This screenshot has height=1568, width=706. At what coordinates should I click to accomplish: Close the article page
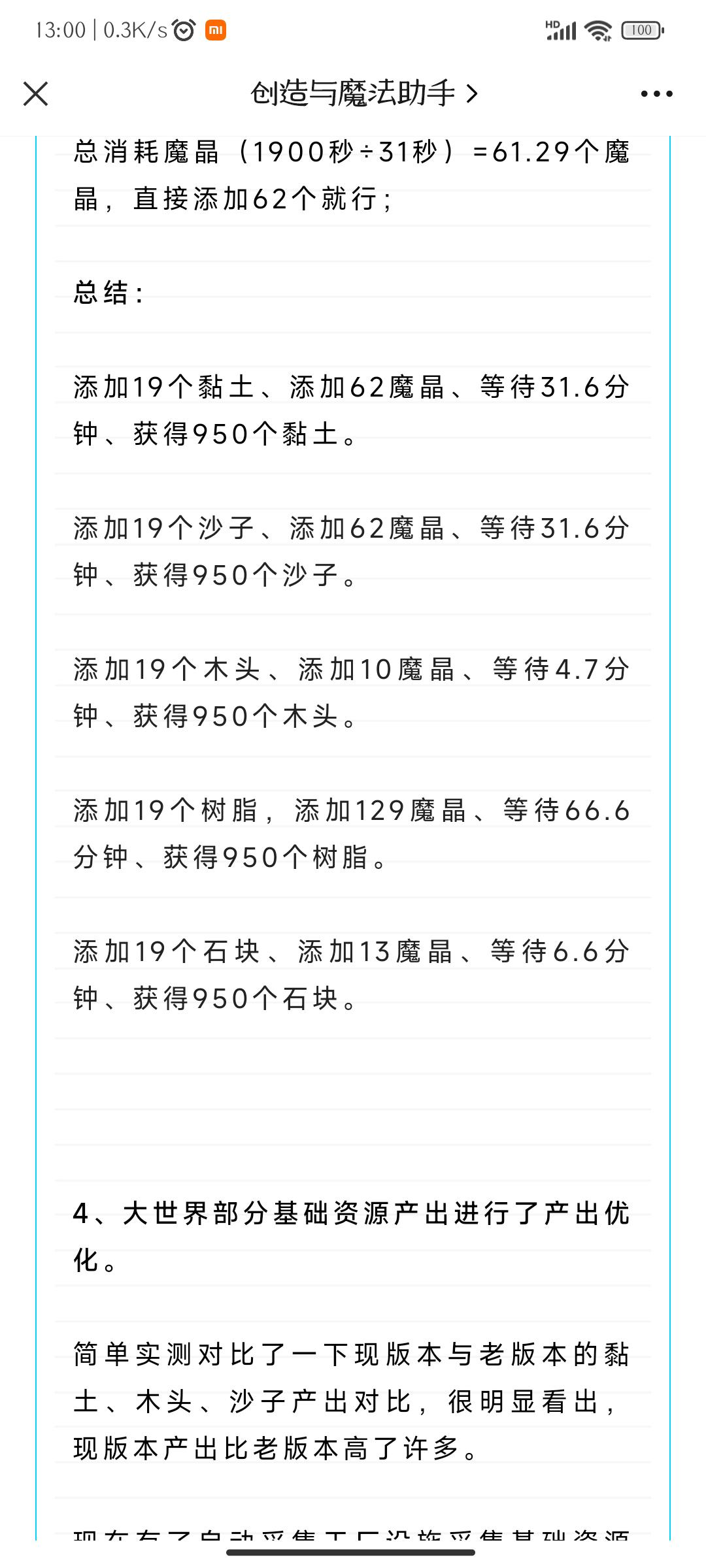[x=36, y=93]
